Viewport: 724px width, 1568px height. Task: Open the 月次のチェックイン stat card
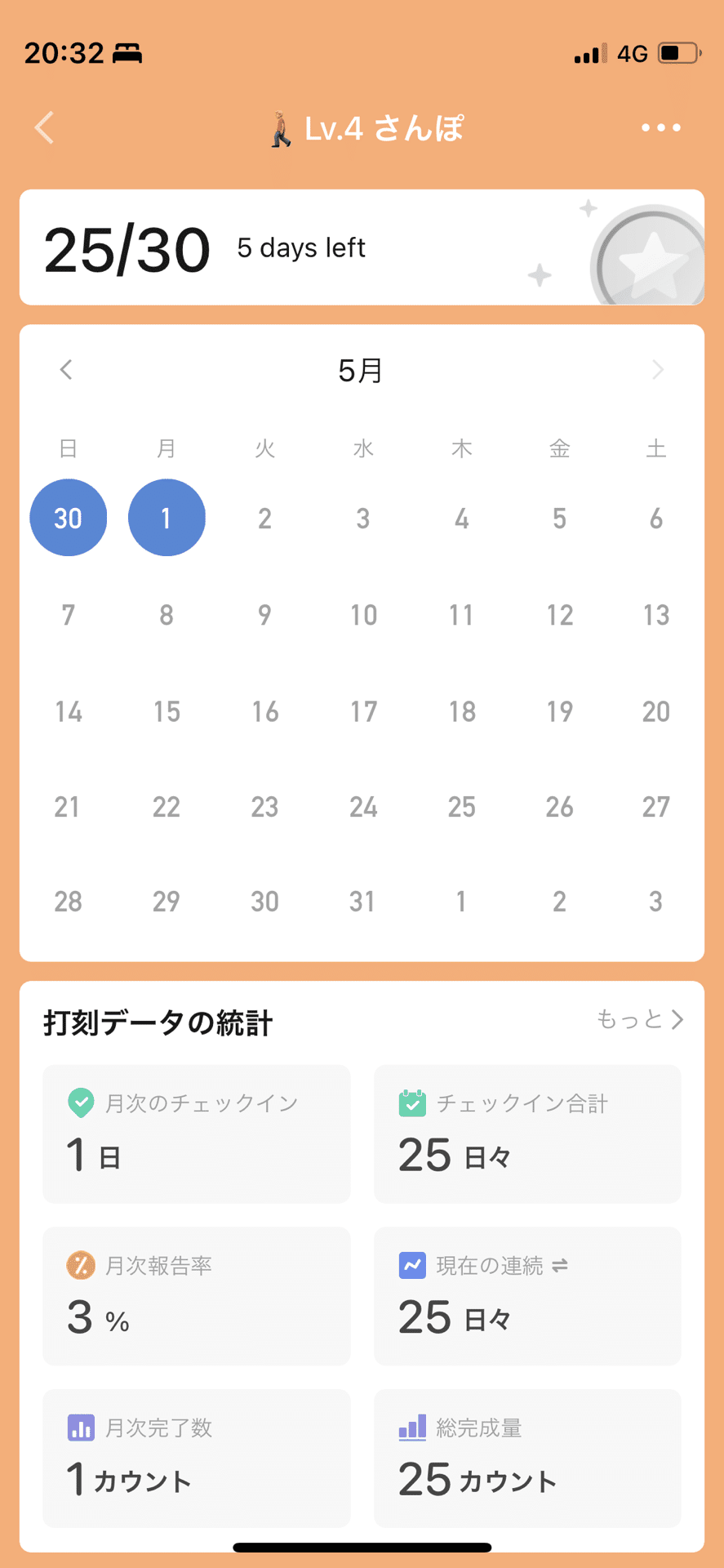[x=196, y=1134]
